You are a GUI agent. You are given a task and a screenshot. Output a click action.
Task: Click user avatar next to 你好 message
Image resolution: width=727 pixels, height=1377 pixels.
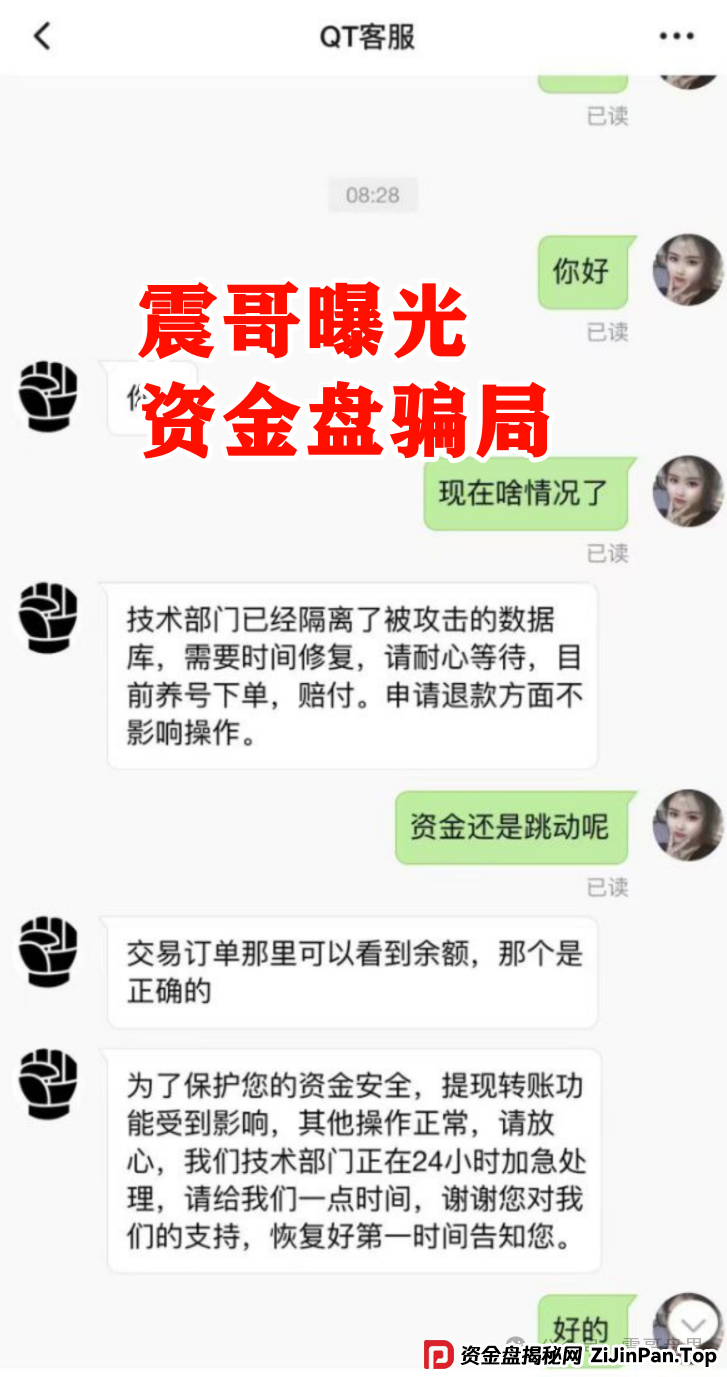688,268
